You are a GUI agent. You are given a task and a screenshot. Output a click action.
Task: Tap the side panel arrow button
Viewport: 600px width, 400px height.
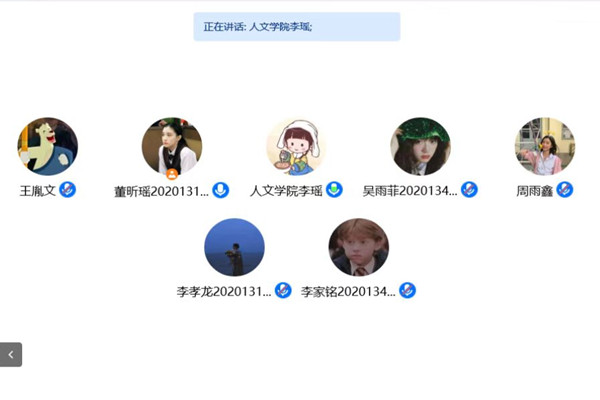(11, 354)
